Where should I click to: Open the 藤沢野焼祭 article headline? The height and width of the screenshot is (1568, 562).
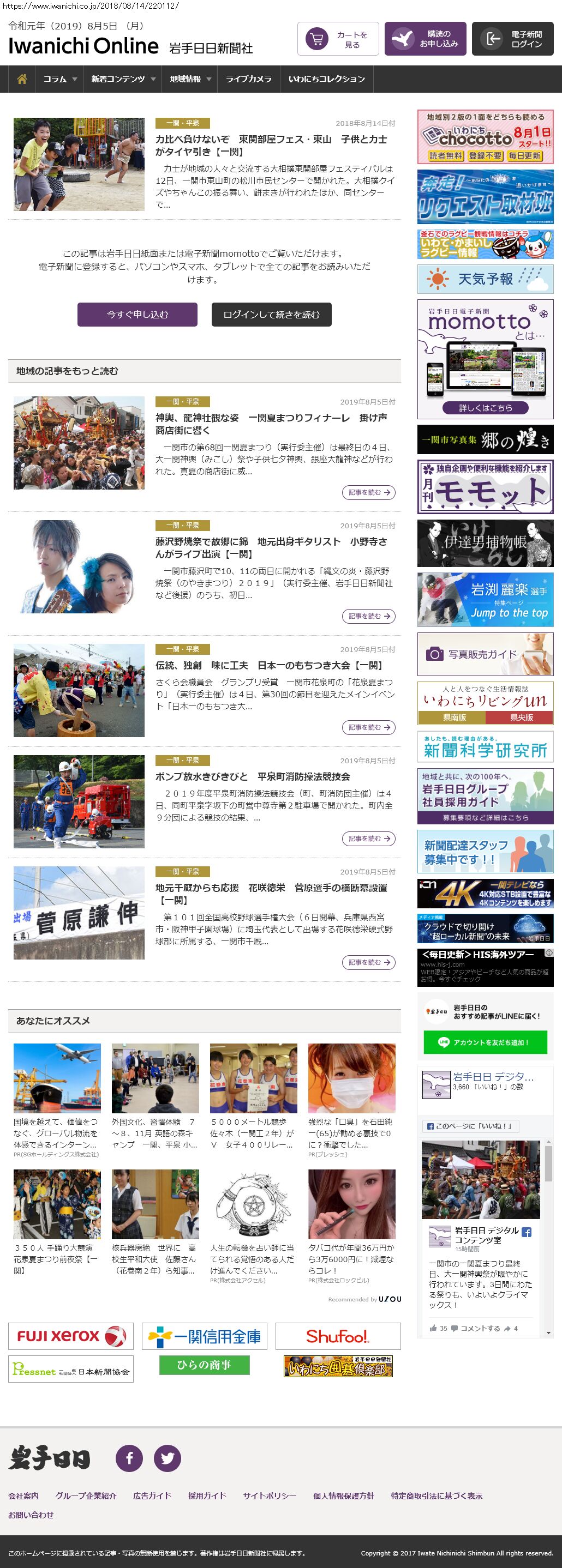pyautogui.click(x=271, y=548)
